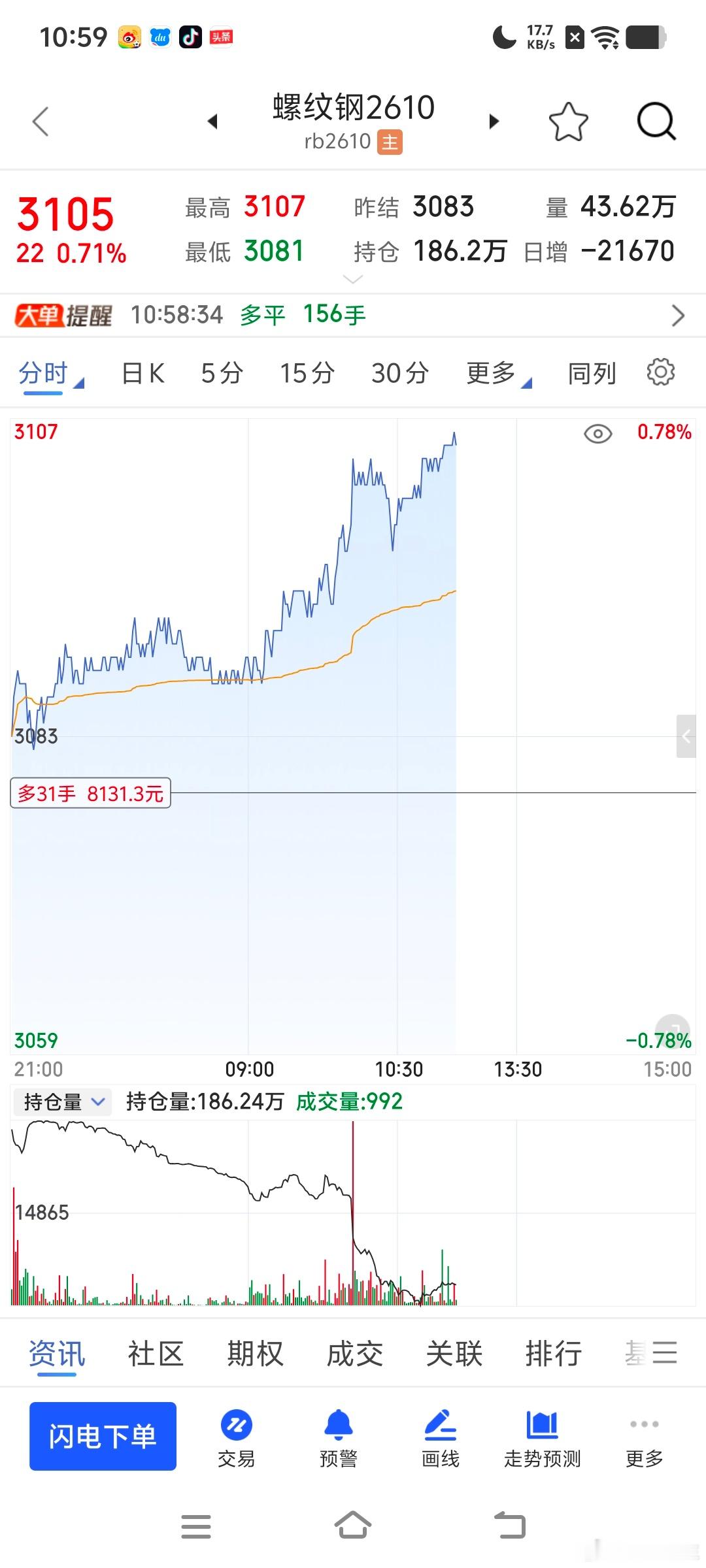
Task: Switch to the previous contract with left triangle
Action: click(x=212, y=122)
